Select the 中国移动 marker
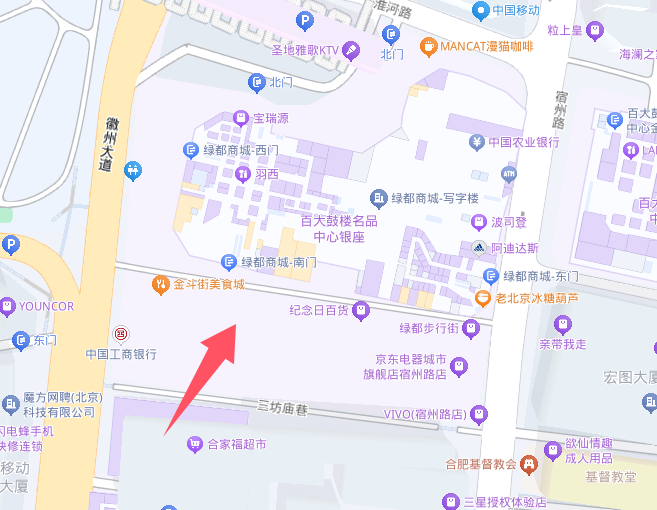657x510 pixels. (x=481, y=10)
